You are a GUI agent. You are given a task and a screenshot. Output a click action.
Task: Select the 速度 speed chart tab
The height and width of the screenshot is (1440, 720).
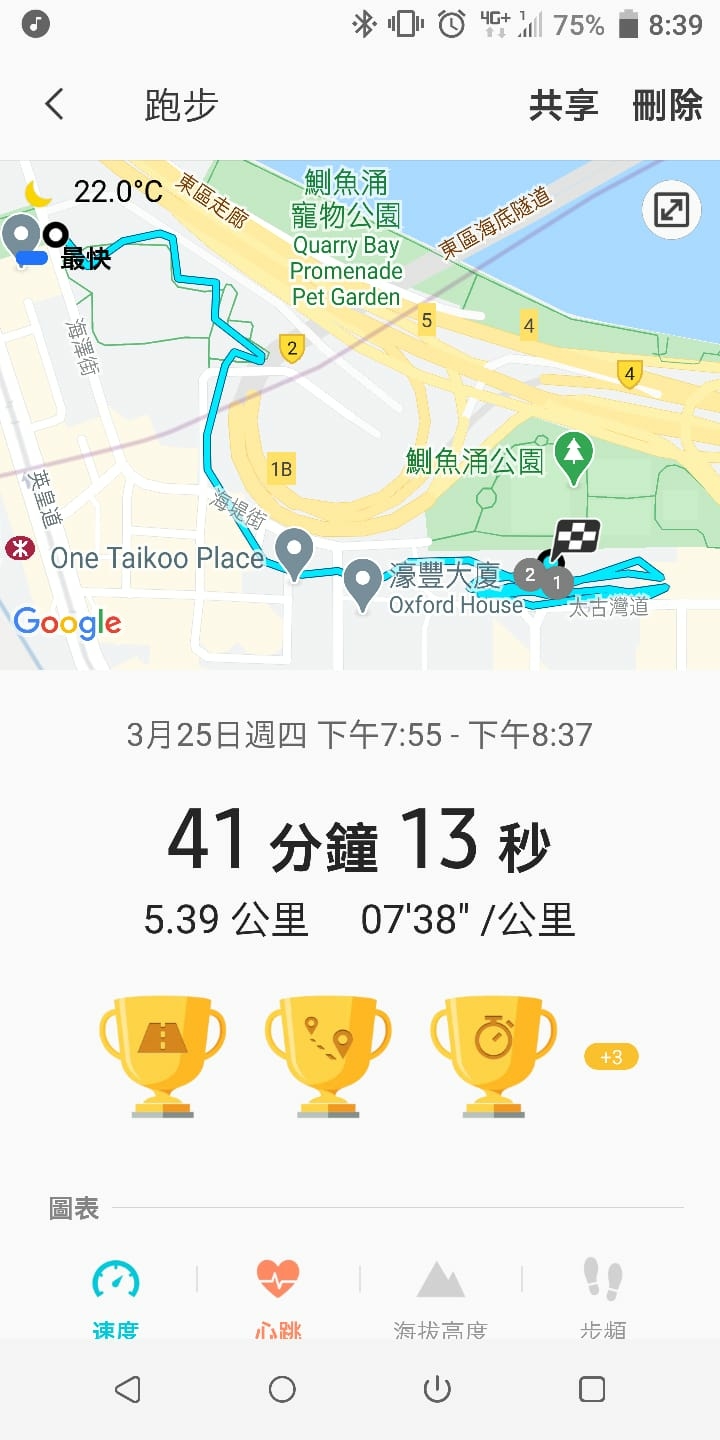coord(116,1297)
